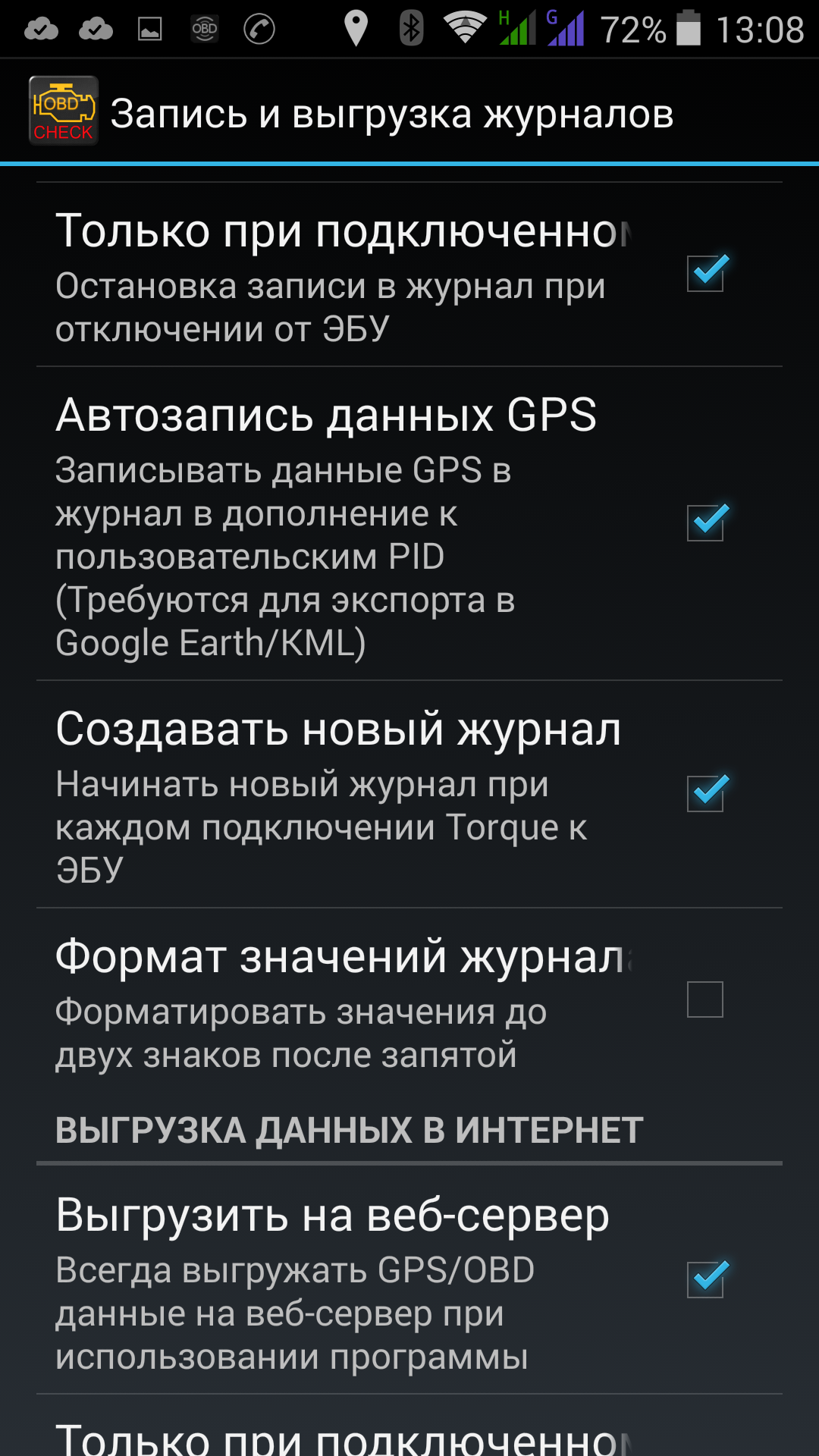Toggle Создавать новый журнал setting
The width and height of the screenshot is (819, 1456).
[705, 793]
